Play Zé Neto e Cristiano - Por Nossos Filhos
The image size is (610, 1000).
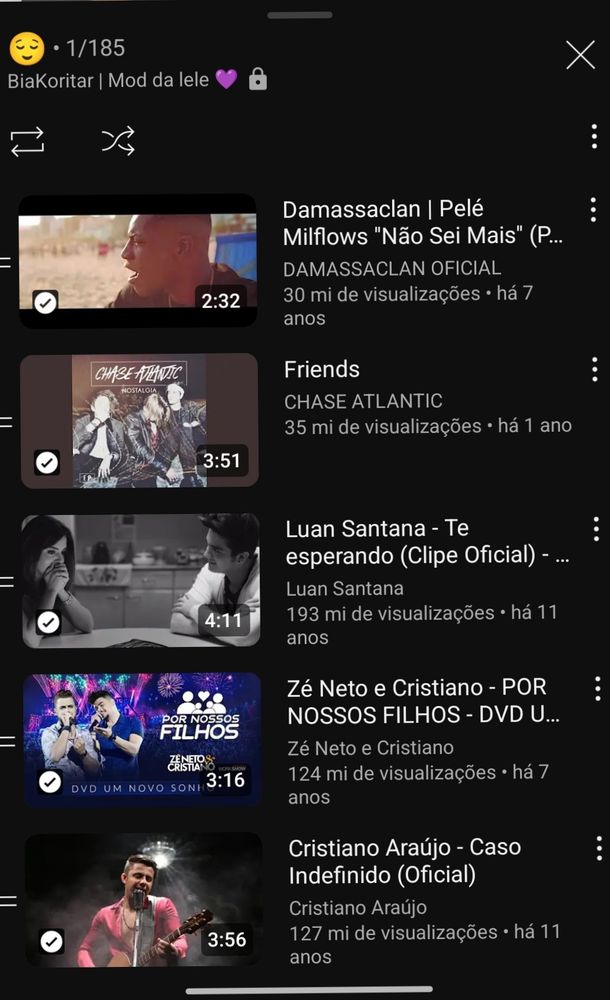(x=142, y=740)
